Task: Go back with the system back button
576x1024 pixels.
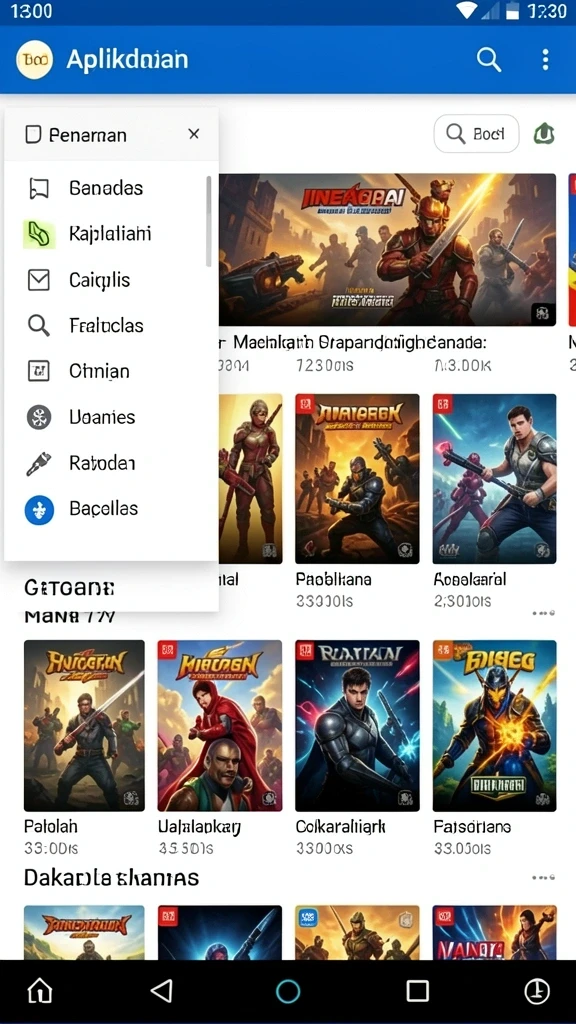Action: coord(161,991)
